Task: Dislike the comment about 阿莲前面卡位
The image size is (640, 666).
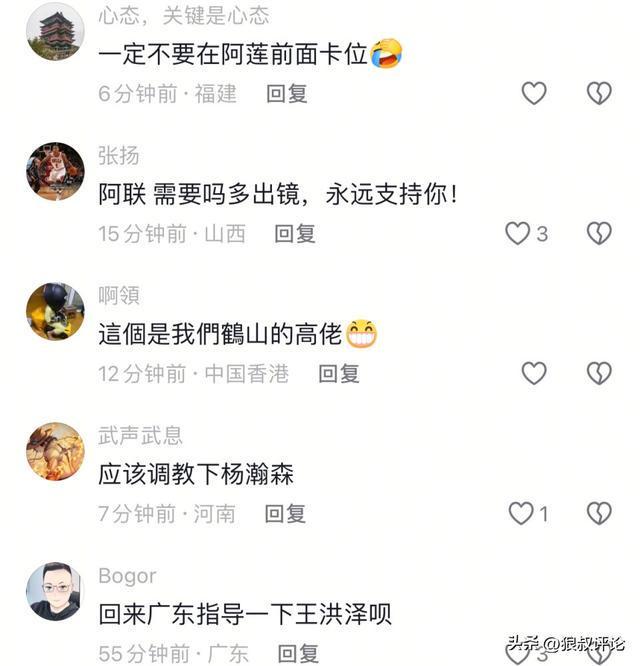Action: point(598,93)
